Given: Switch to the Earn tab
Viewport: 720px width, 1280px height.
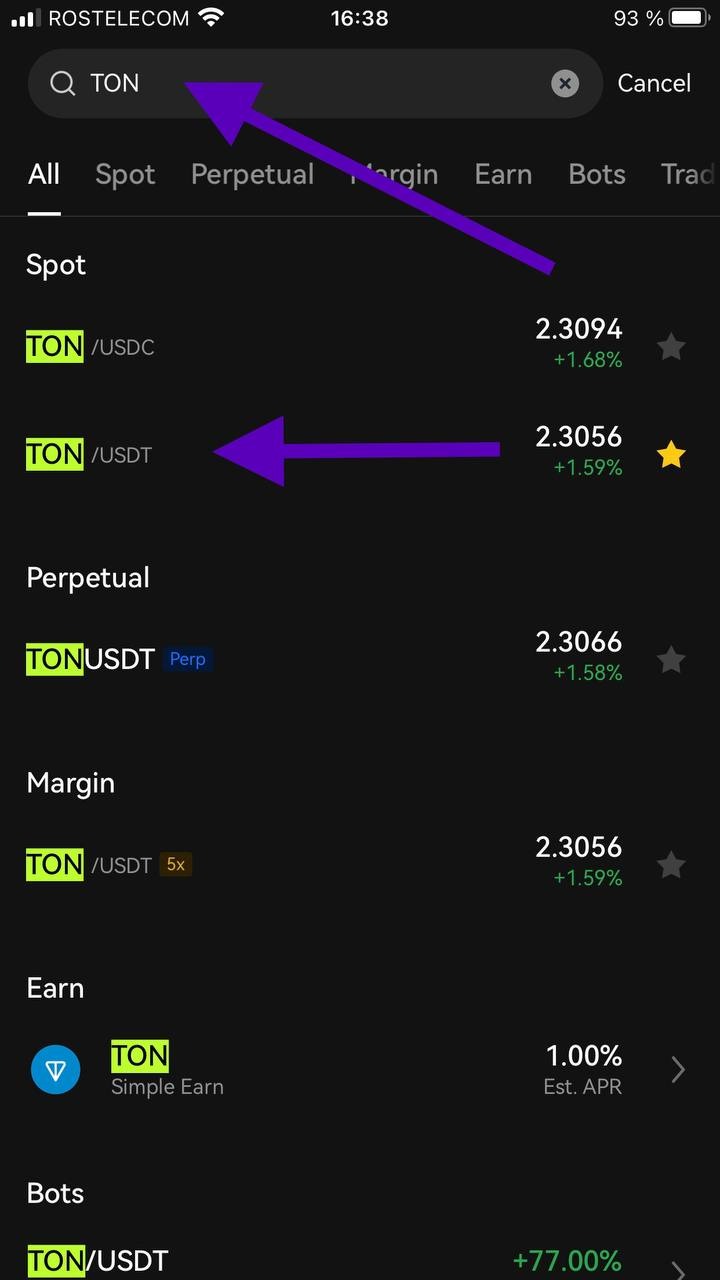Looking at the screenshot, I should [503, 174].
